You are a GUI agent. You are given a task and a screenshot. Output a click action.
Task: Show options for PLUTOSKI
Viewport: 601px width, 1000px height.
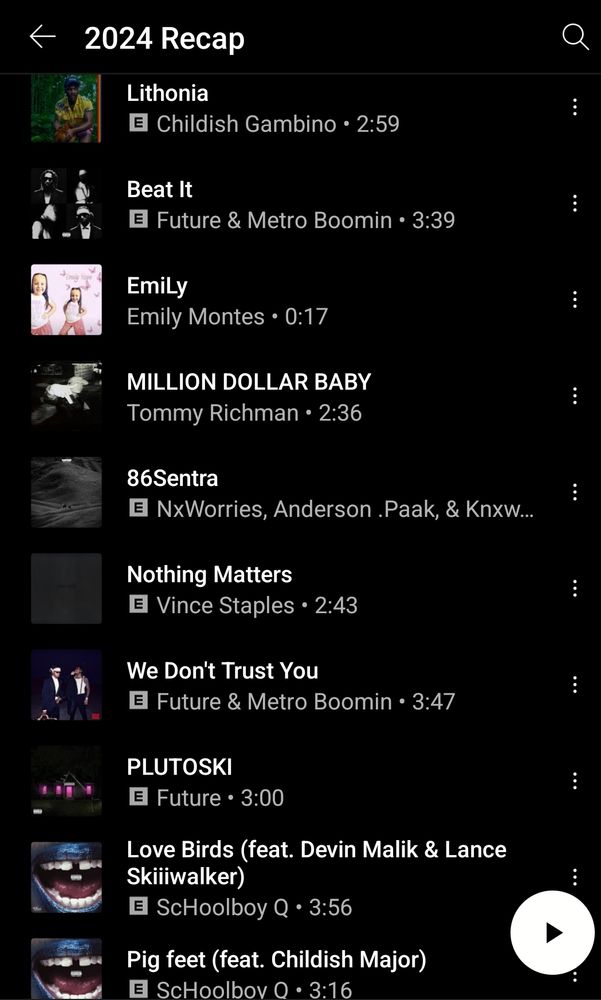(575, 780)
